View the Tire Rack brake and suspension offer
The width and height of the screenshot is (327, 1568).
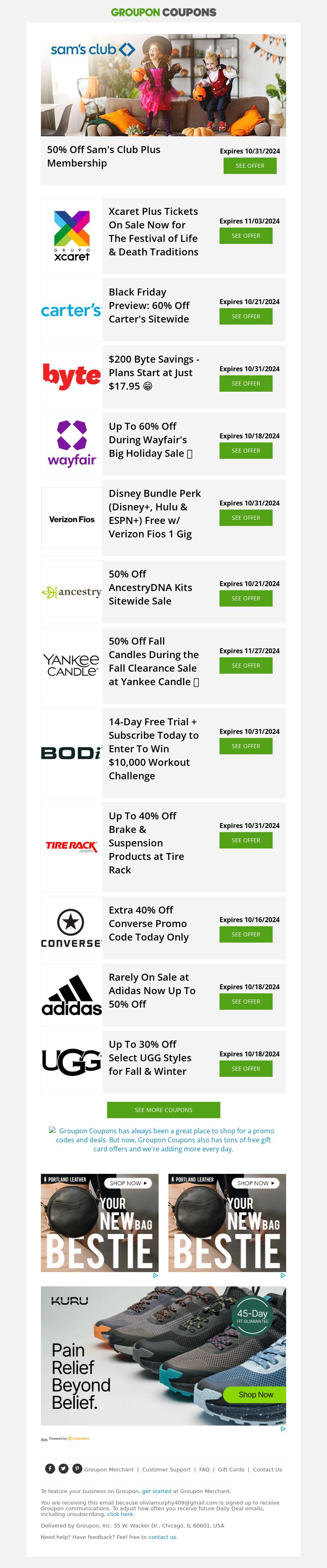pos(246,840)
